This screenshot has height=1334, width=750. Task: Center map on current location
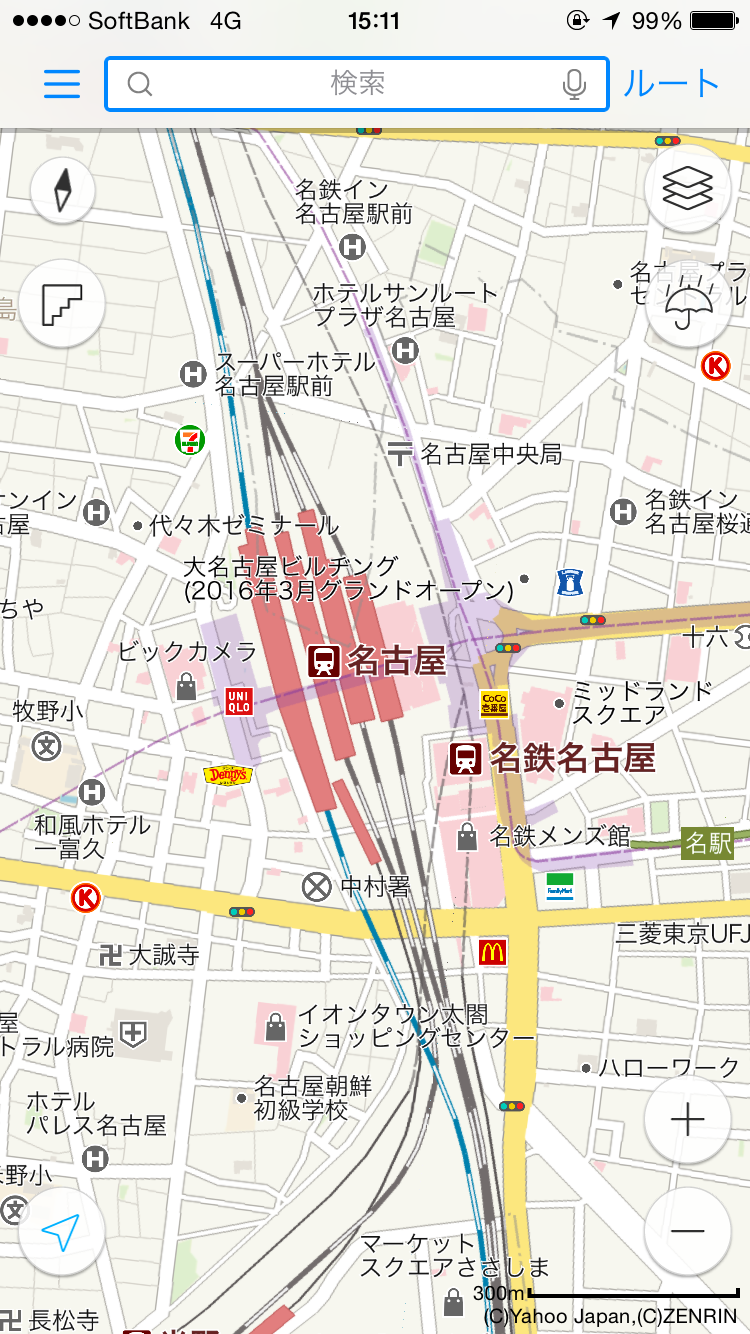click(62, 1233)
